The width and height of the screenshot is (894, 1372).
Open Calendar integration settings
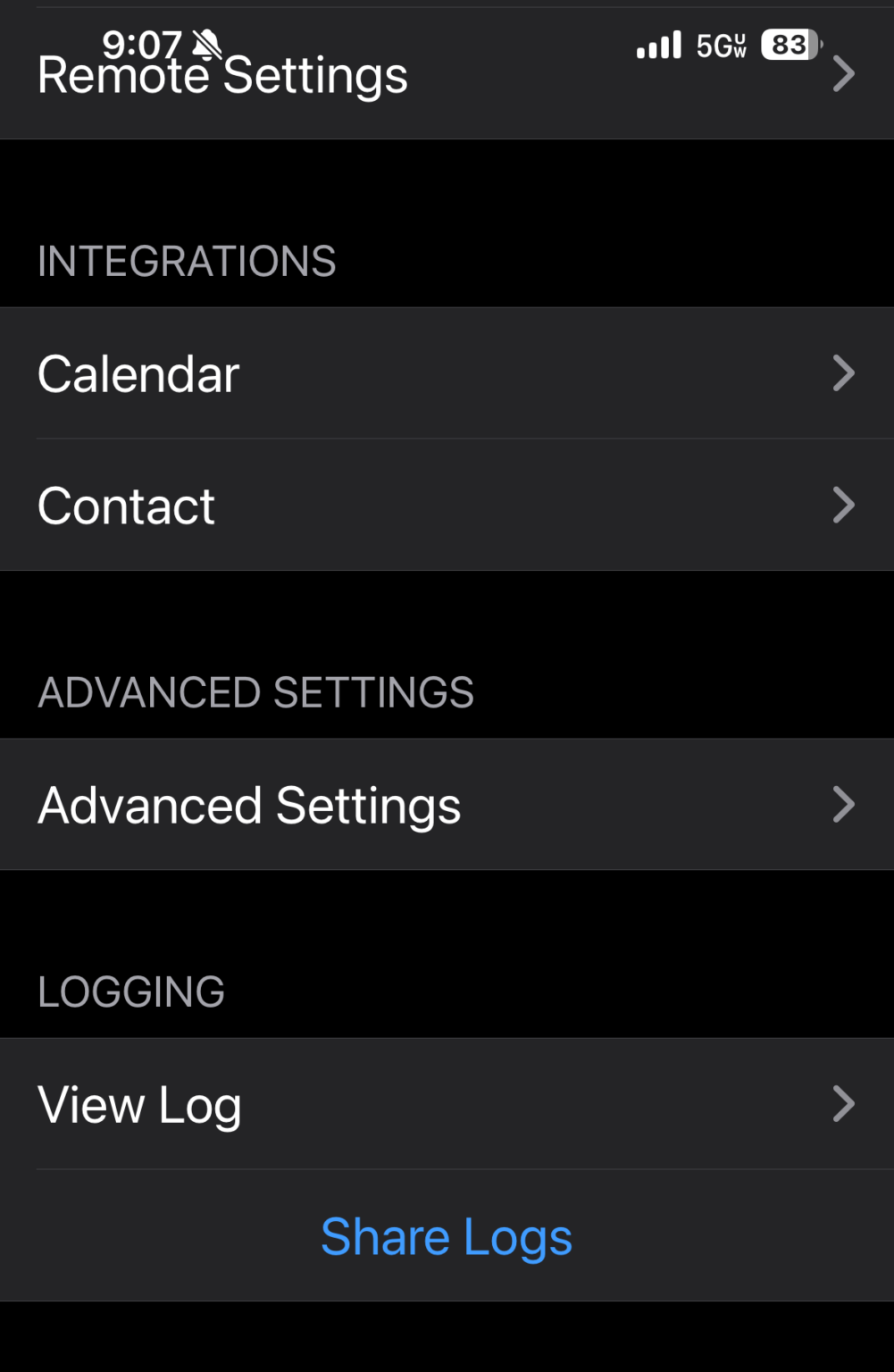[447, 373]
